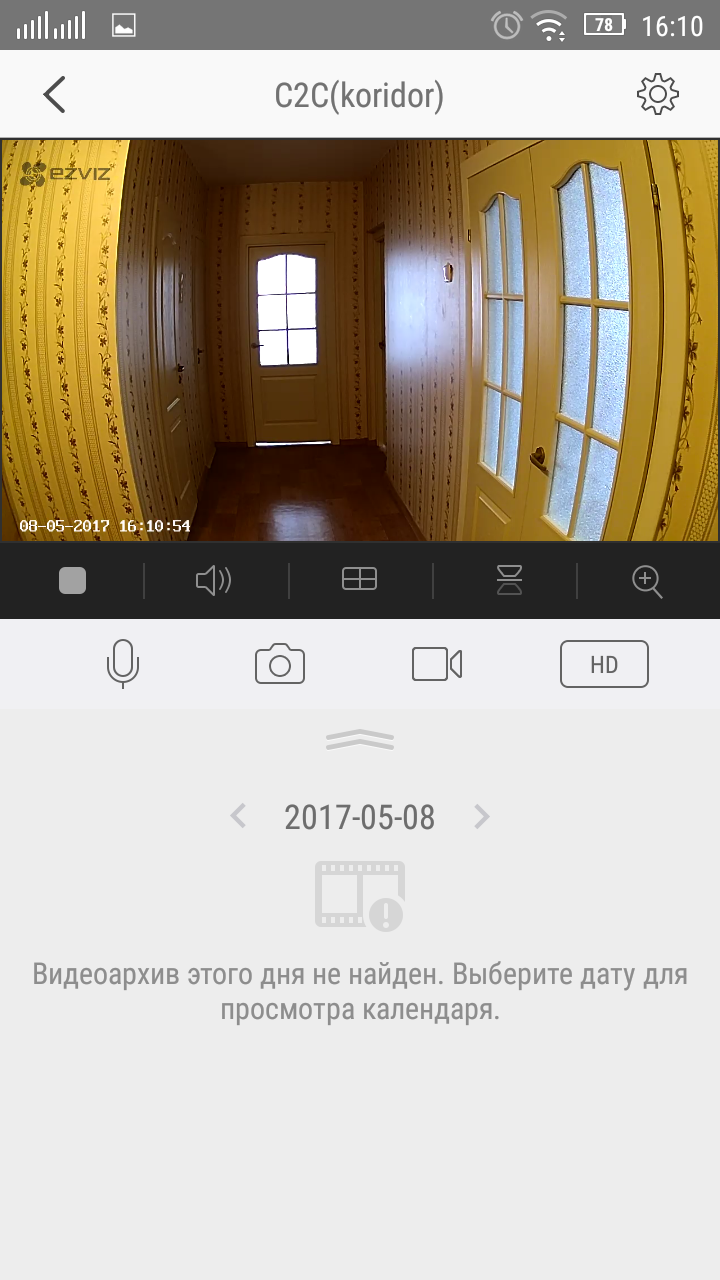Enable digital zoom with magnifier icon
720x1280 pixels.
647,581
